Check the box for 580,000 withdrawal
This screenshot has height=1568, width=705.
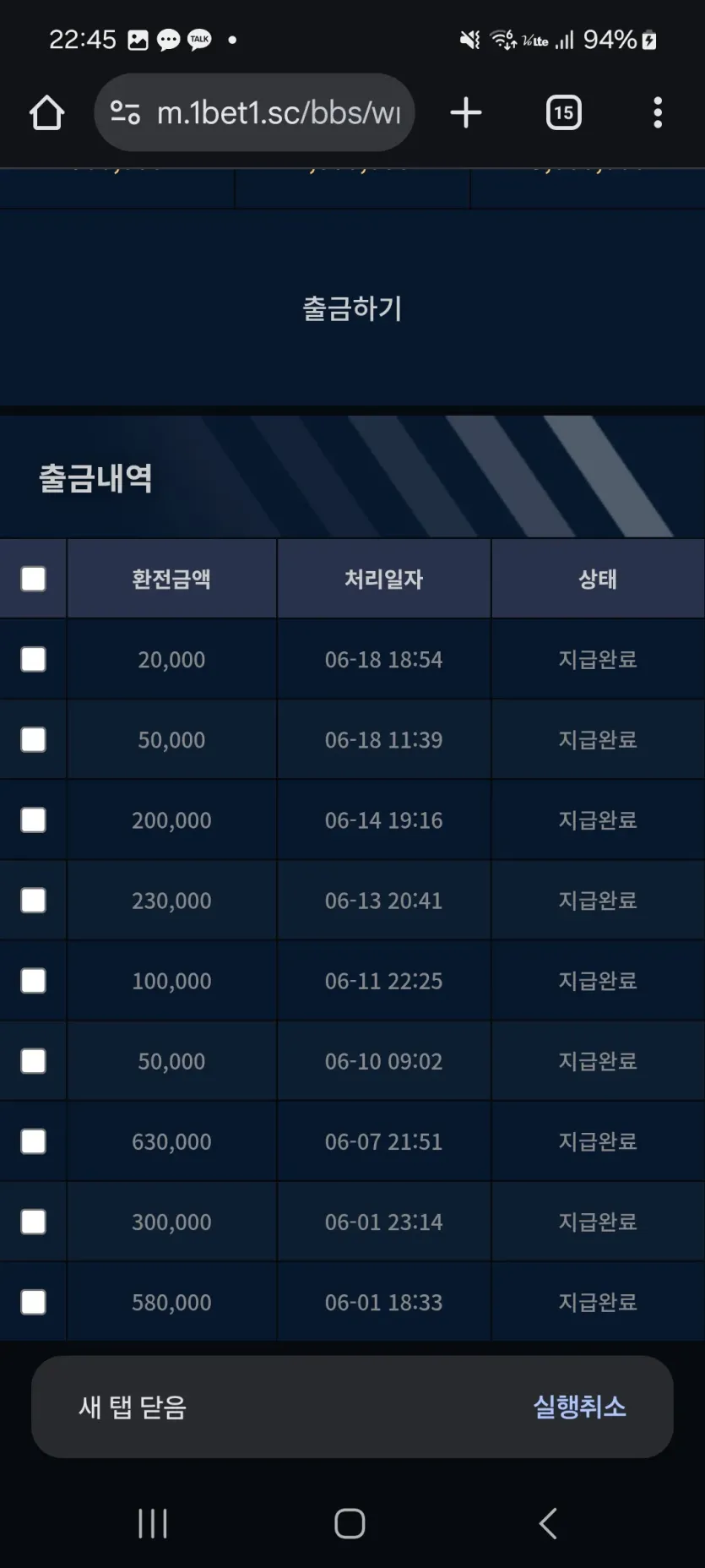pyautogui.click(x=33, y=1302)
